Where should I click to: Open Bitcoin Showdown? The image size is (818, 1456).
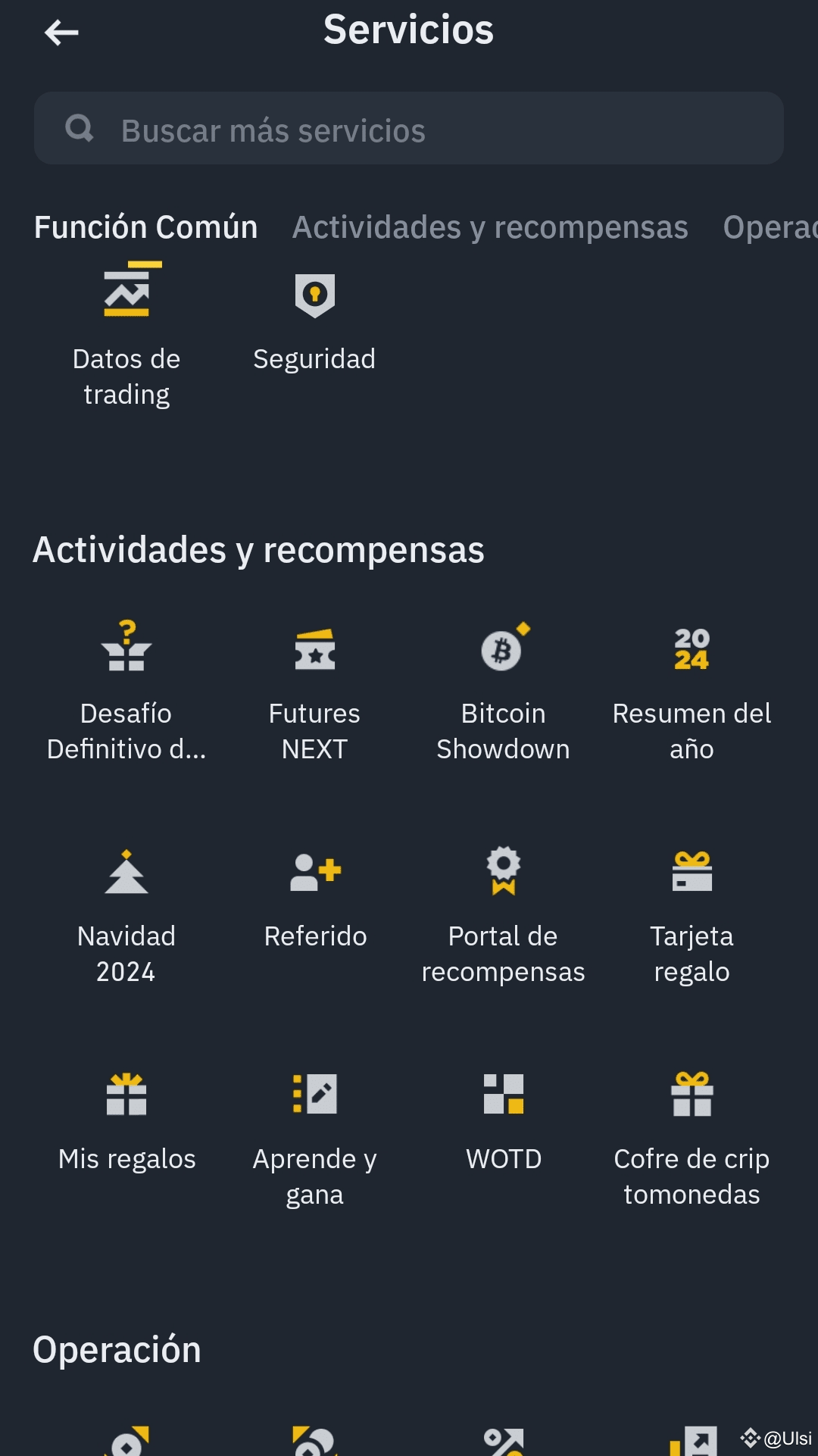tap(503, 691)
